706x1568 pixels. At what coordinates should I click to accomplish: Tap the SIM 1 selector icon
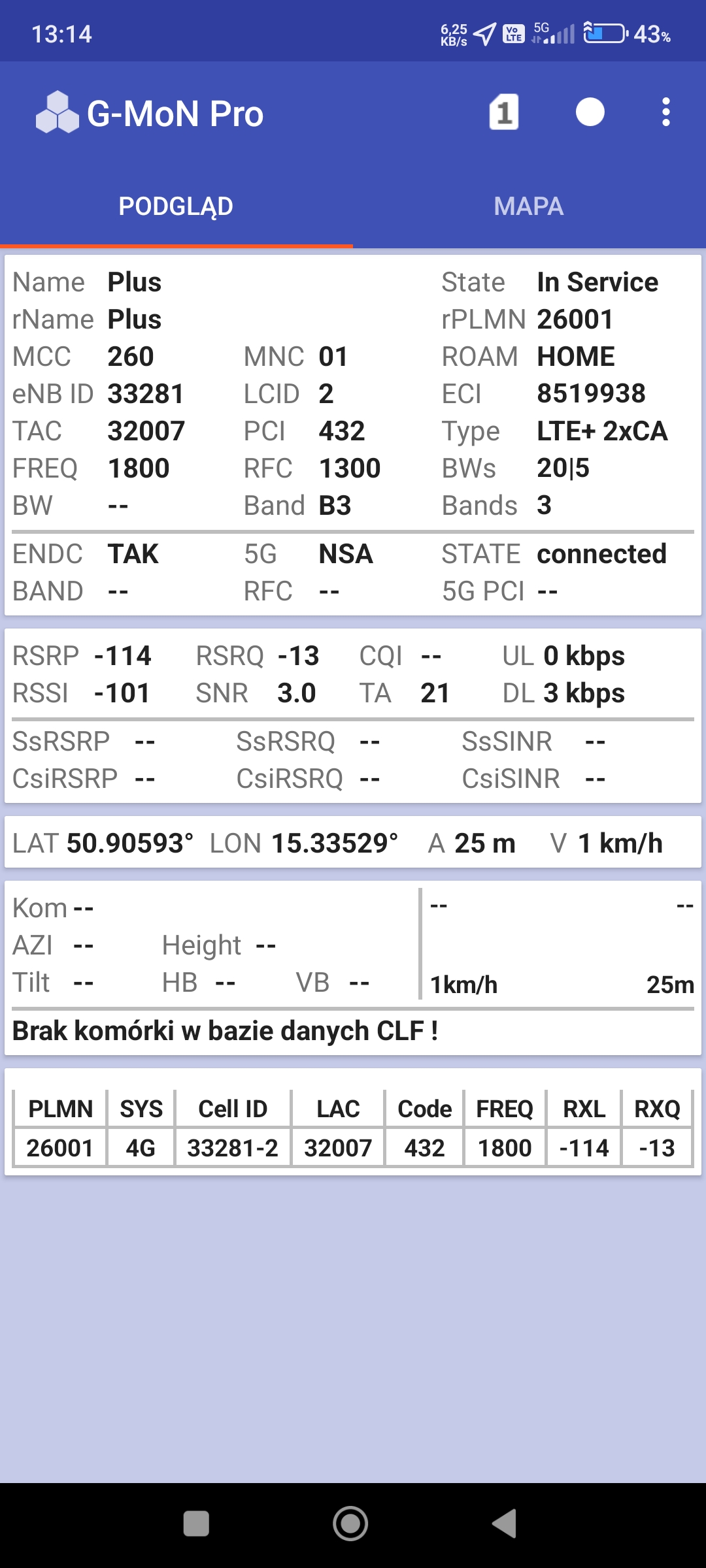(504, 112)
